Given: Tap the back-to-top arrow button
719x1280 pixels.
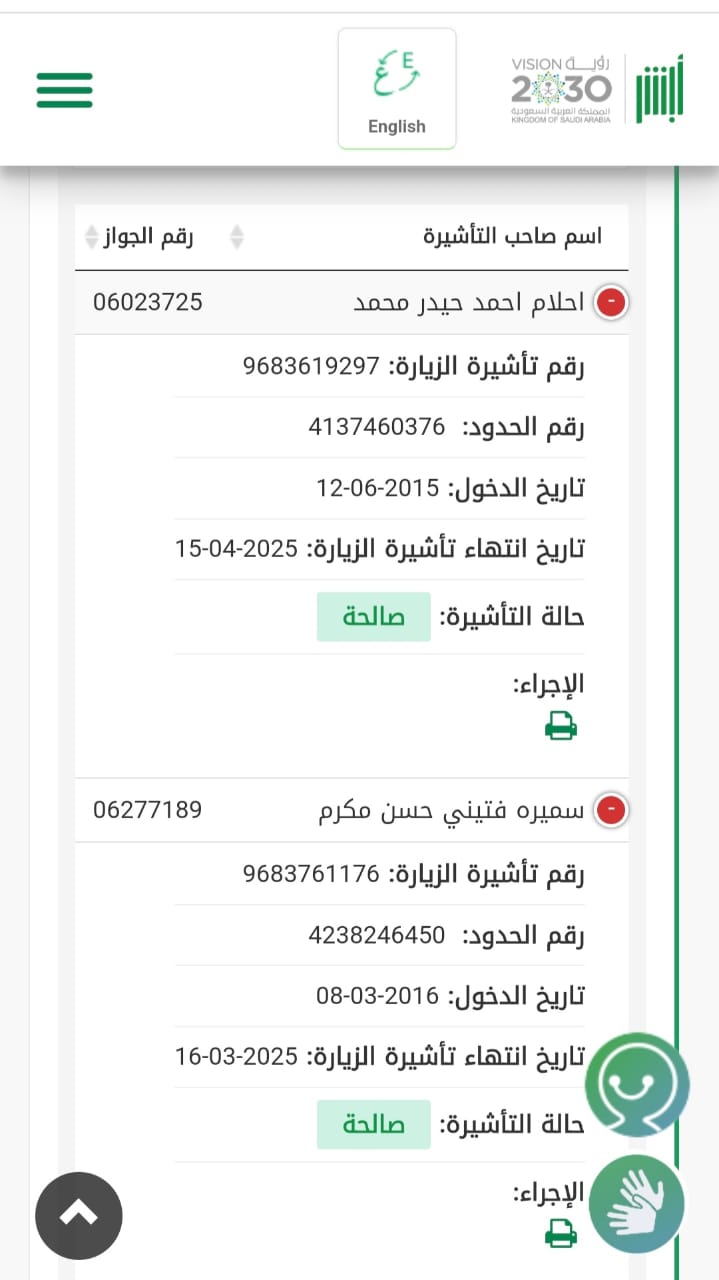Looking at the screenshot, I should point(79,1215).
